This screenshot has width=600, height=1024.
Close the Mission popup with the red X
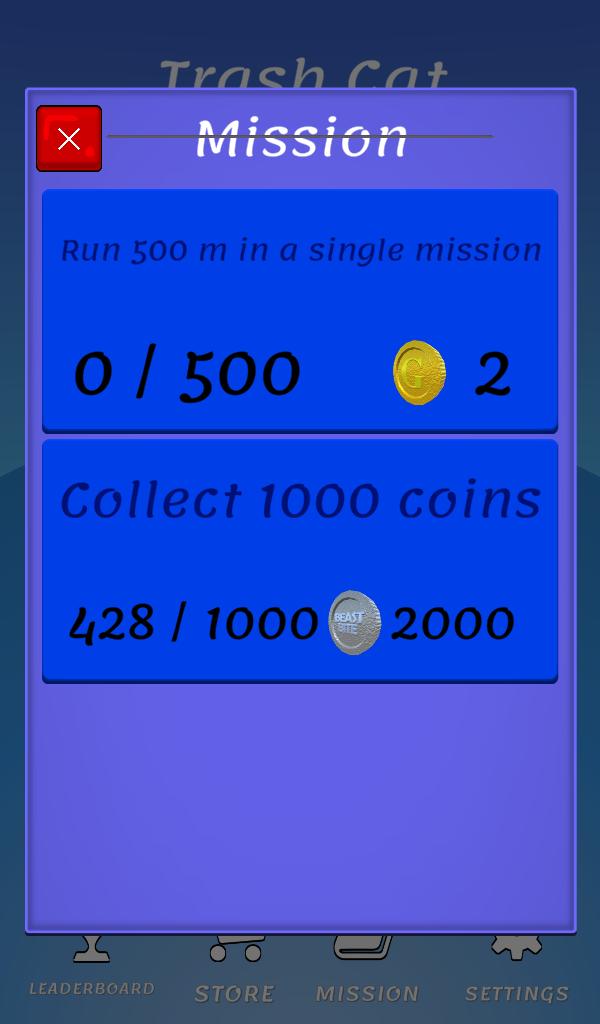coord(69,138)
